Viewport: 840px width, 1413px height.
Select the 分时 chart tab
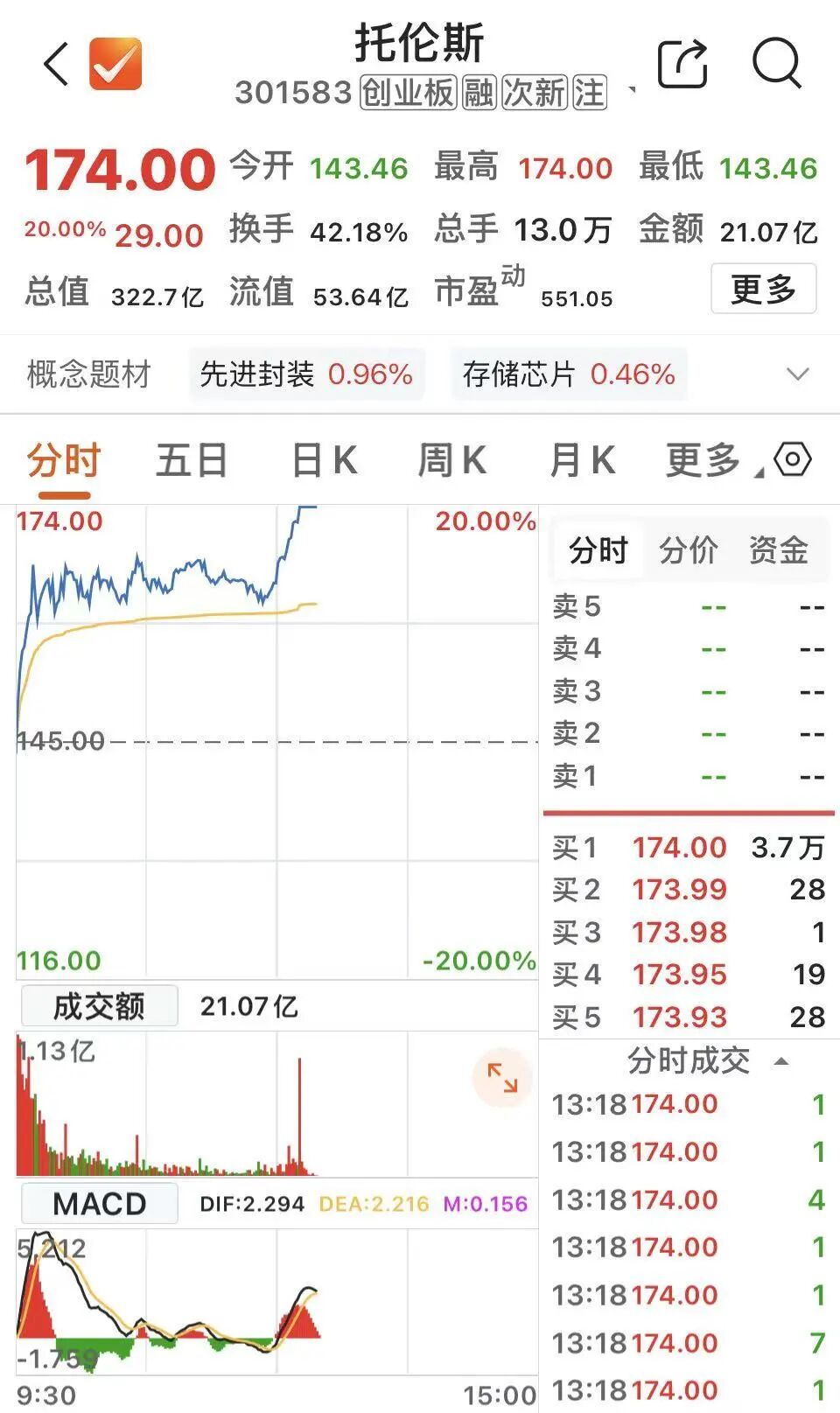point(64,460)
